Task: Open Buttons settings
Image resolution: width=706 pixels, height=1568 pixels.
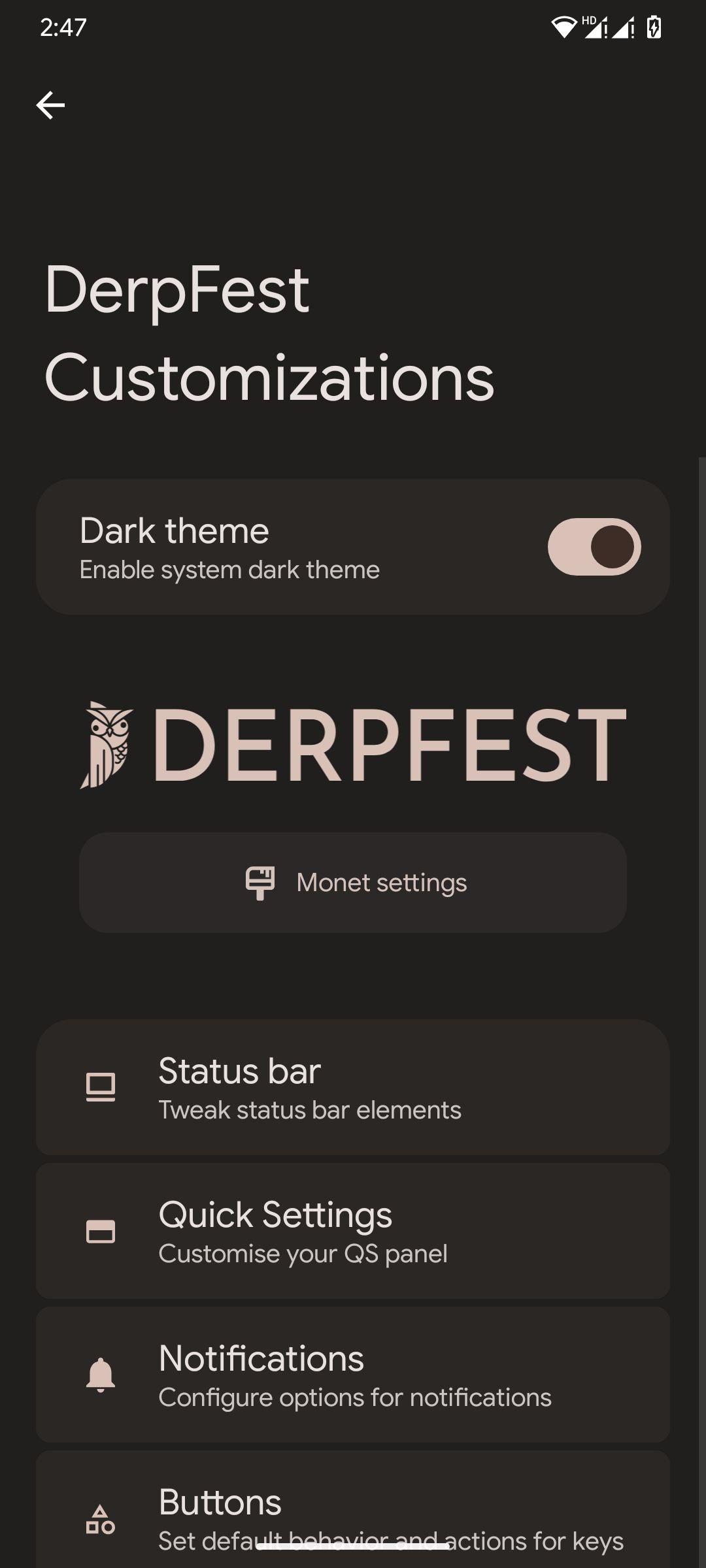Action: (x=353, y=1509)
